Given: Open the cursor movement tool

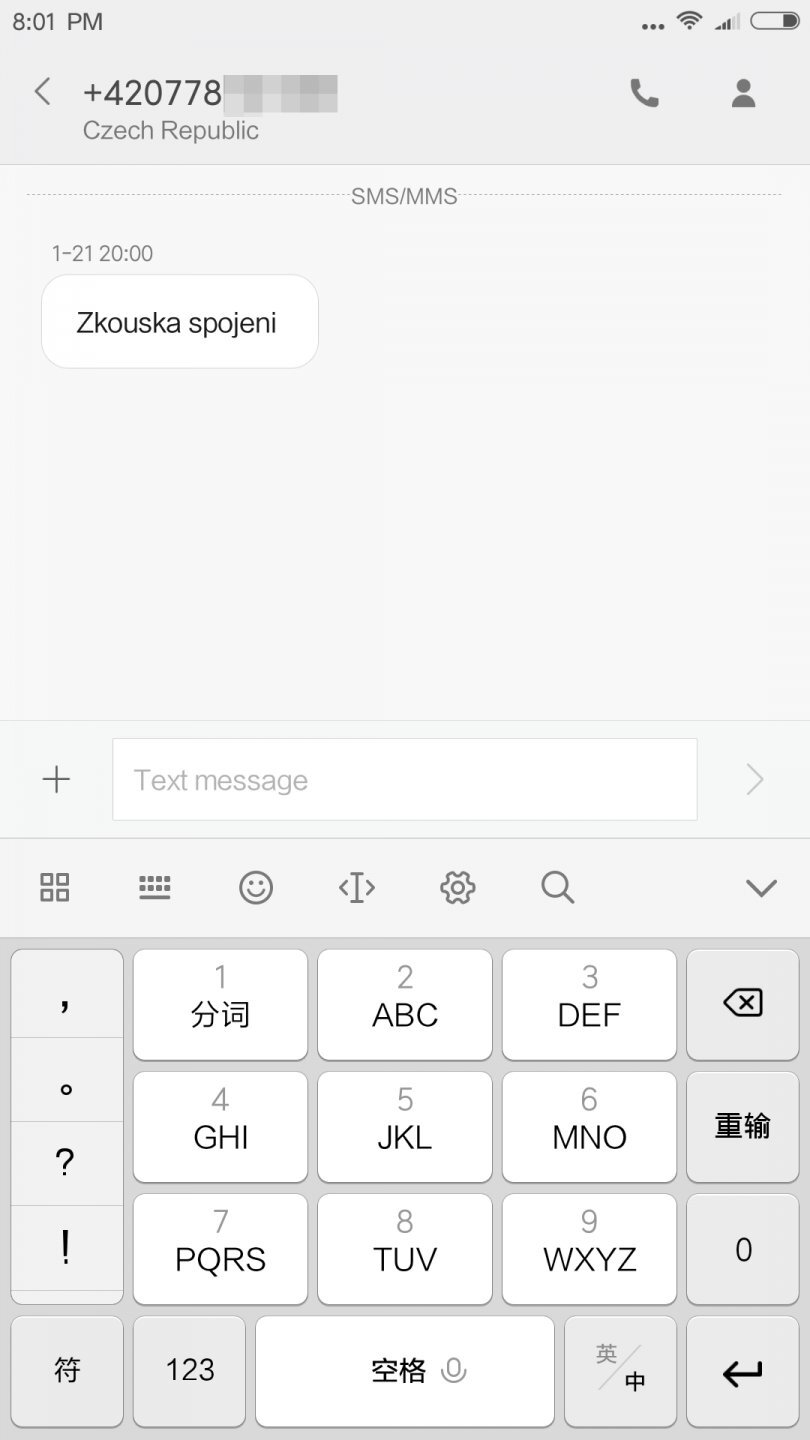Looking at the screenshot, I should pyautogui.click(x=357, y=887).
